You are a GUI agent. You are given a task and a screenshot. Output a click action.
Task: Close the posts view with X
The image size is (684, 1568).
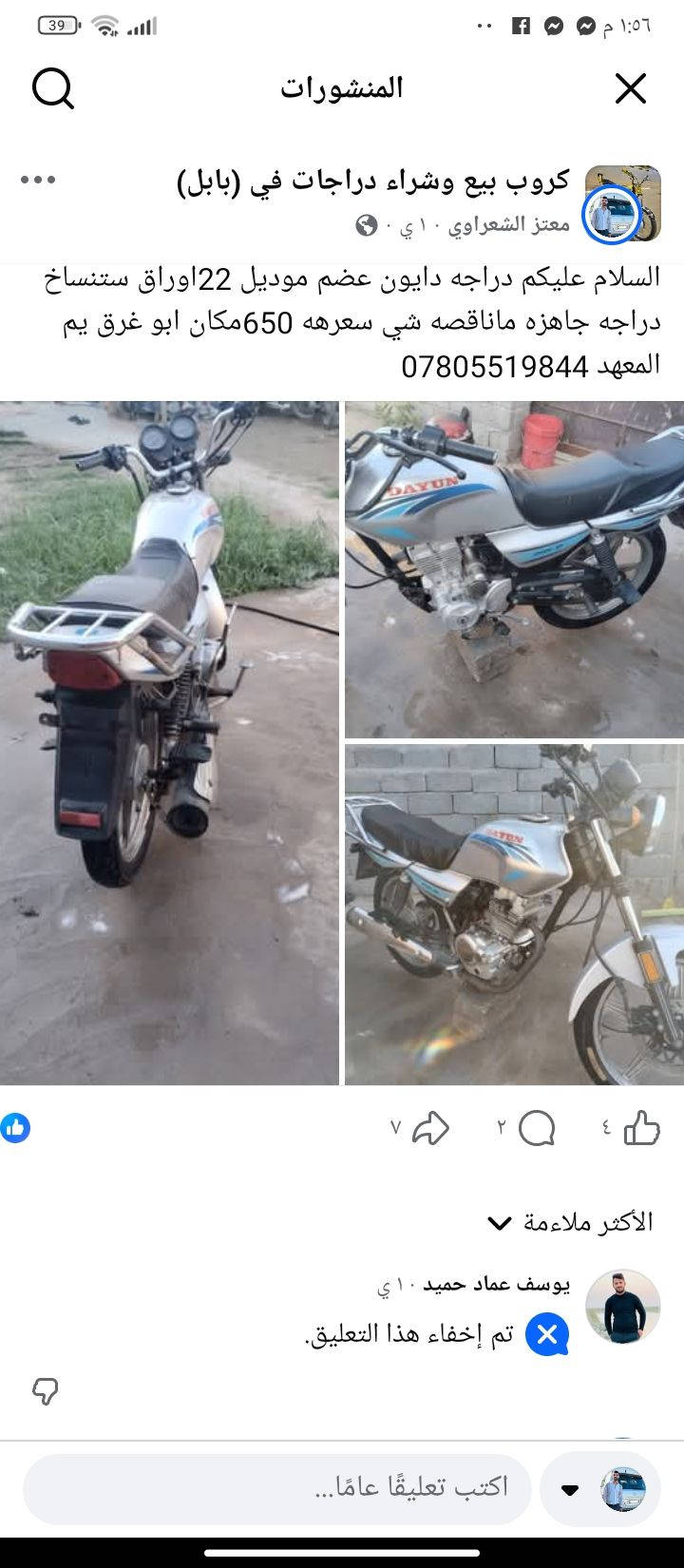(630, 89)
